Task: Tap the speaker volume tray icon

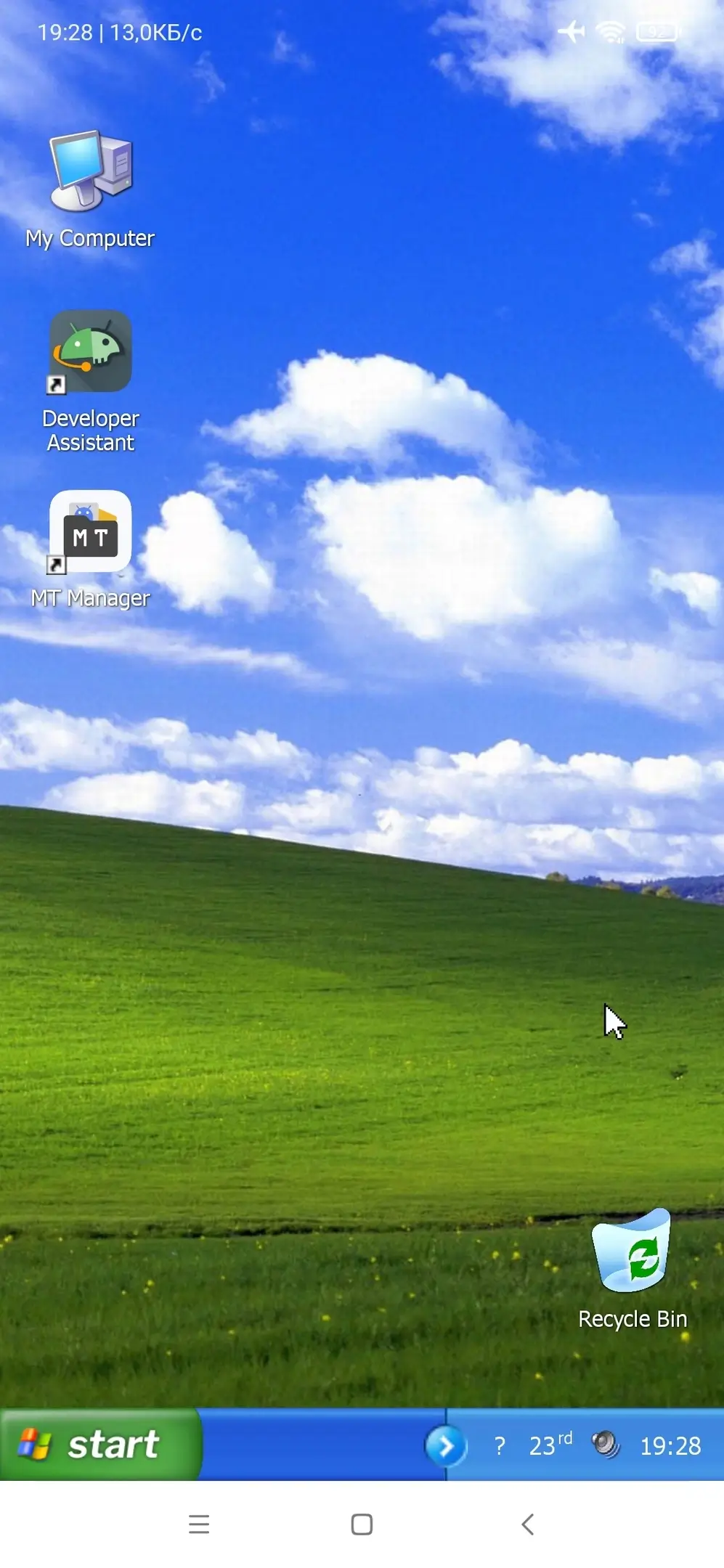Action: click(605, 1445)
